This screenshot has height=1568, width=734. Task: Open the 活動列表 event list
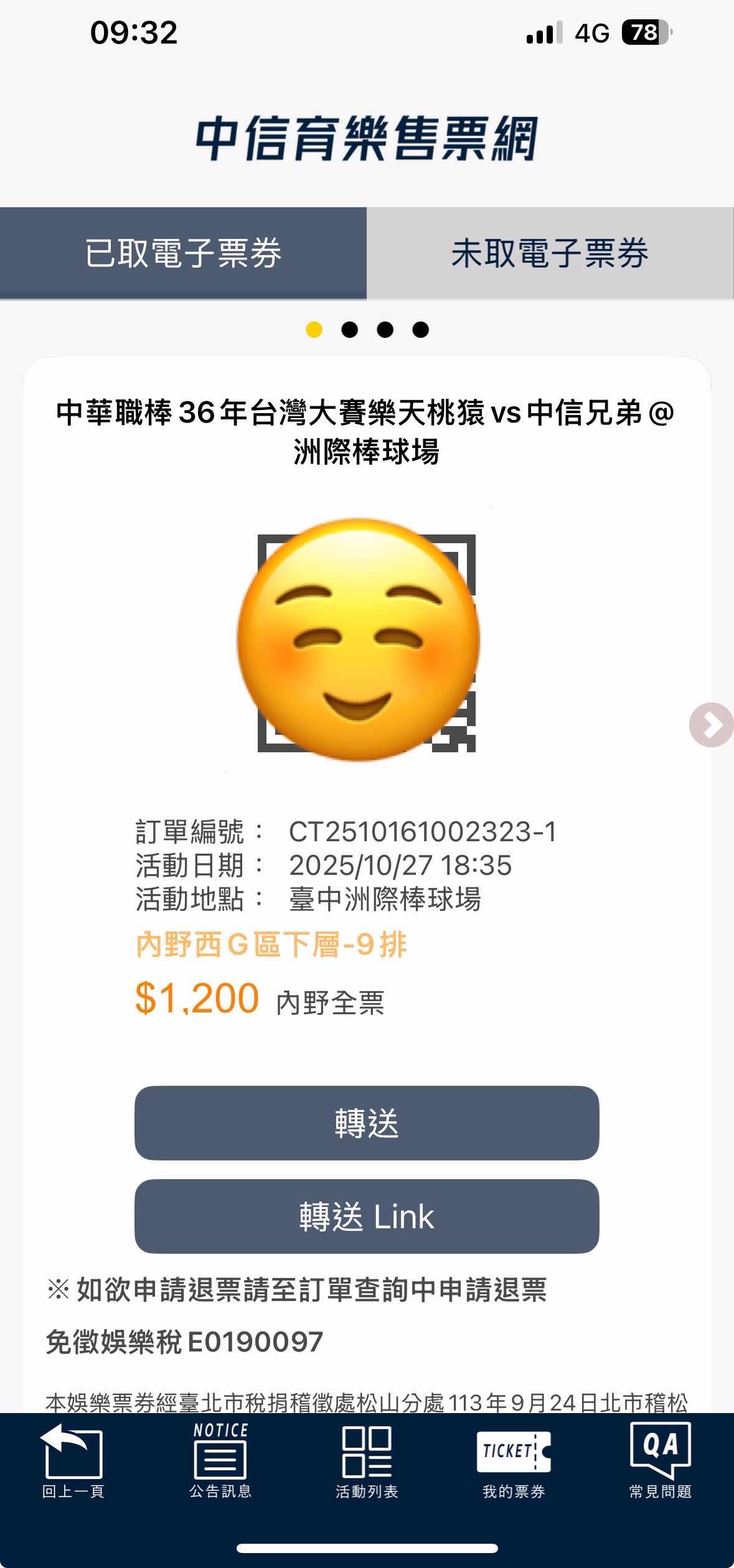(x=367, y=1460)
